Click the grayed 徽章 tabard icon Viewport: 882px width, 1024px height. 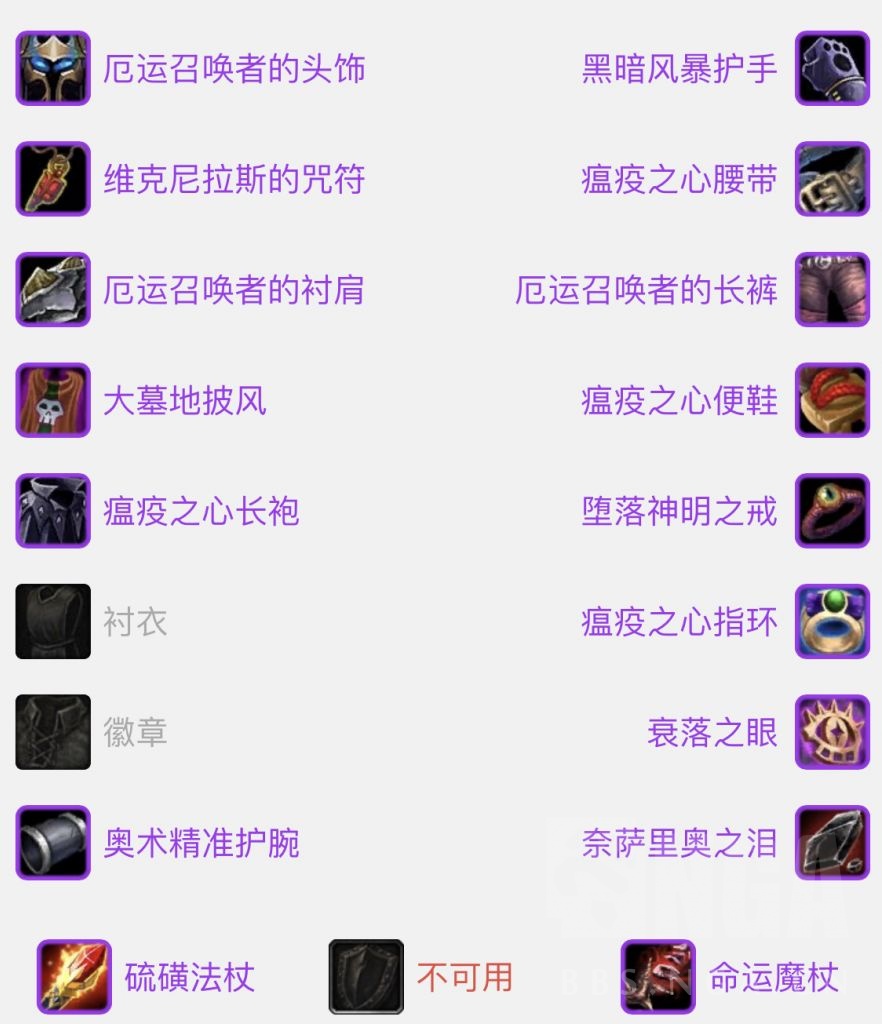(x=52, y=732)
